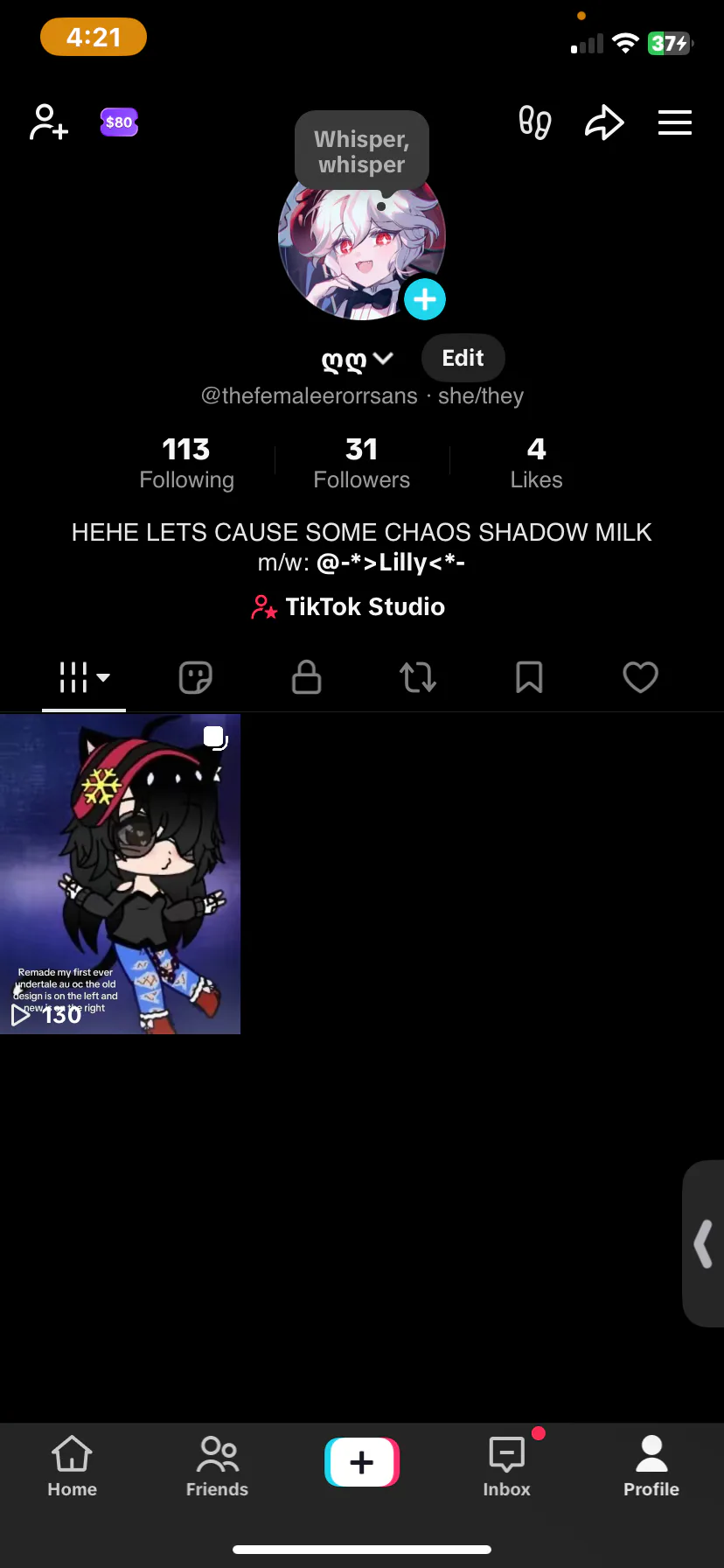Open the @-*>Lilly<*- mention link
Screen dimensions: 724x1568
point(391,563)
